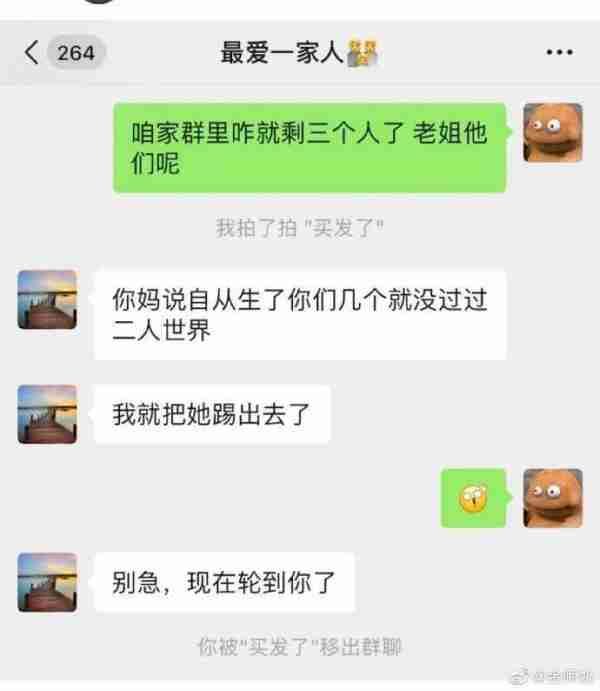Go back to the chat list

32,53
